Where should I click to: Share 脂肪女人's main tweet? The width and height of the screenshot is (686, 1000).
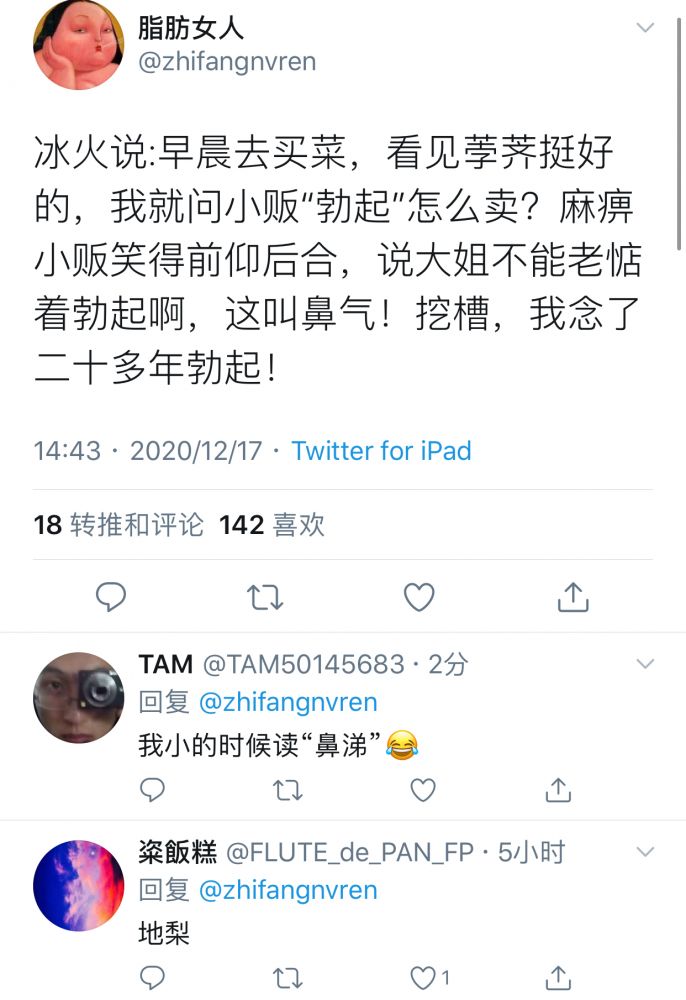572,597
